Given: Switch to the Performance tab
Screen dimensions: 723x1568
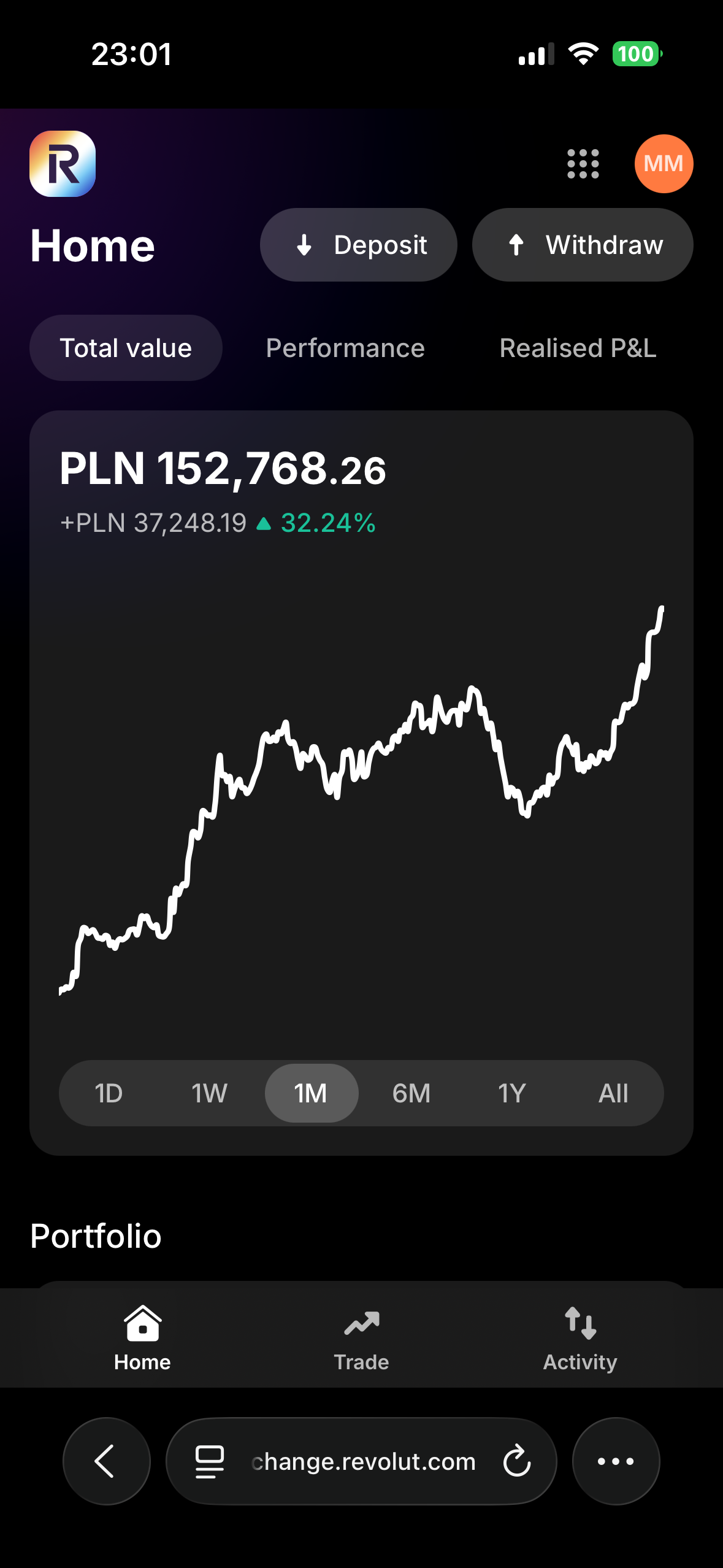Looking at the screenshot, I should point(345,348).
